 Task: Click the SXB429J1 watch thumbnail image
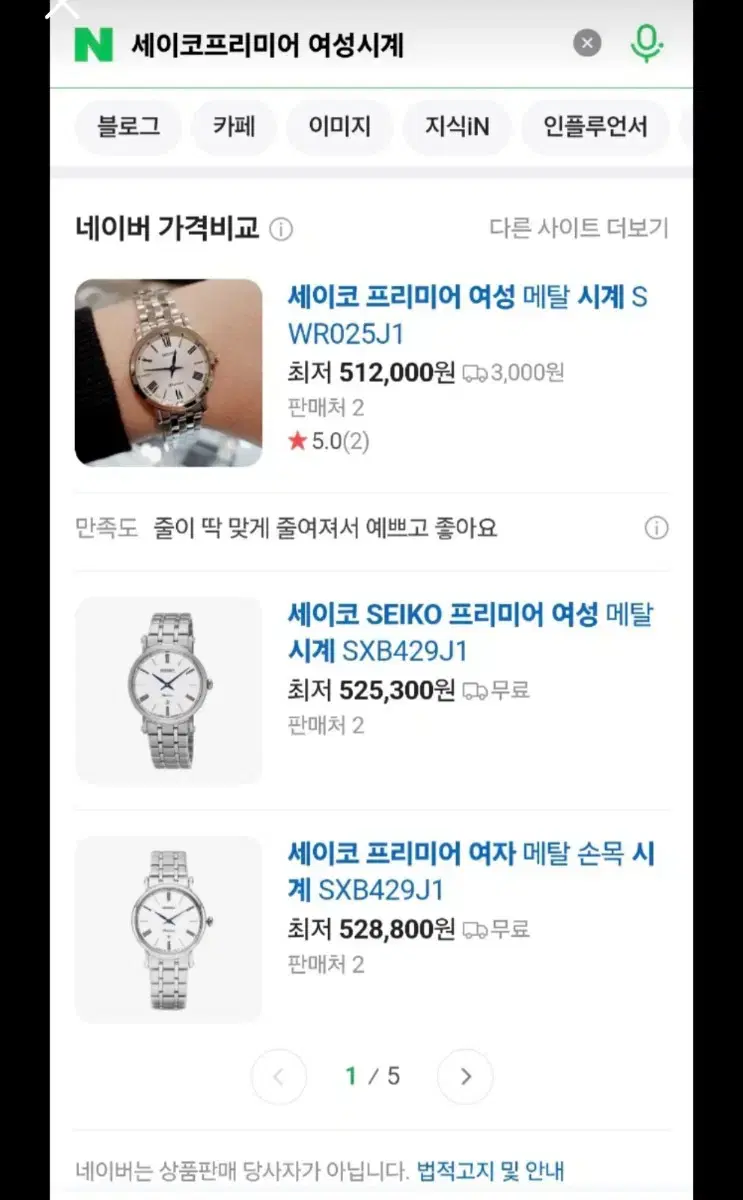pos(168,690)
